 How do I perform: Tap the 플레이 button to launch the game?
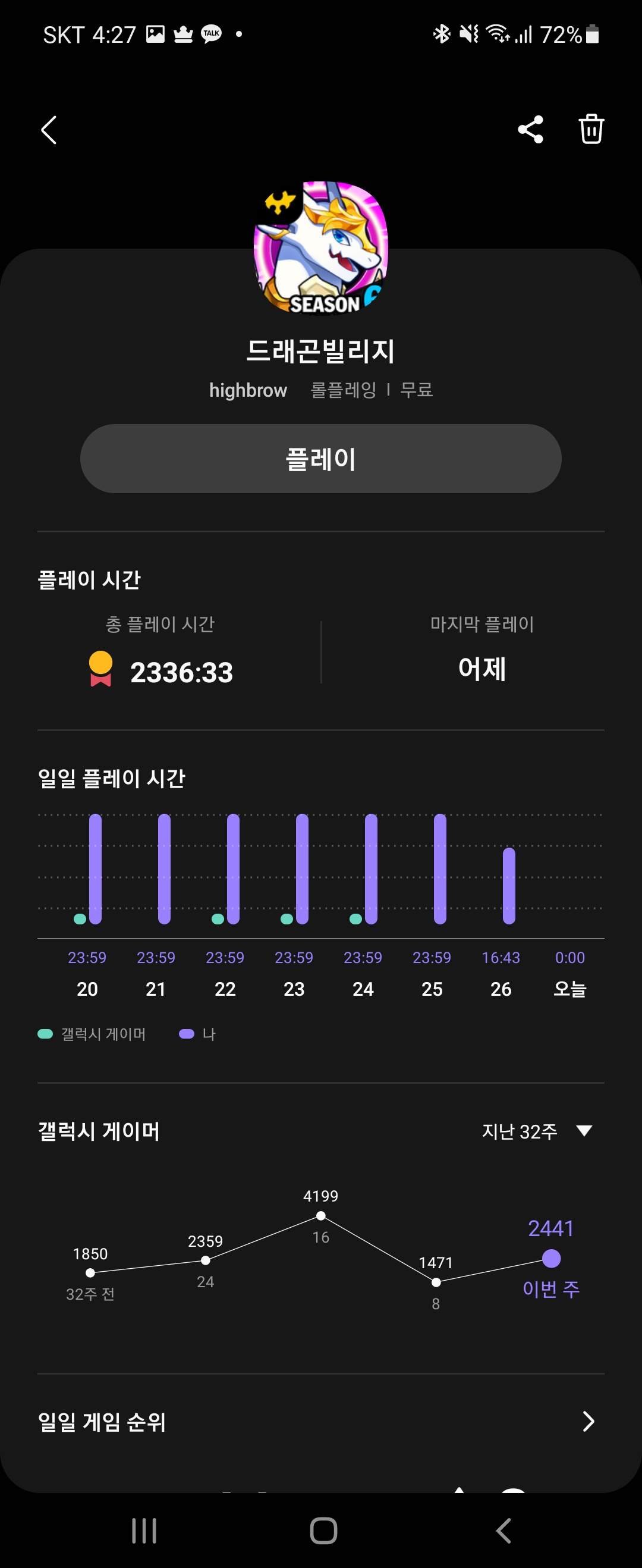coord(320,459)
